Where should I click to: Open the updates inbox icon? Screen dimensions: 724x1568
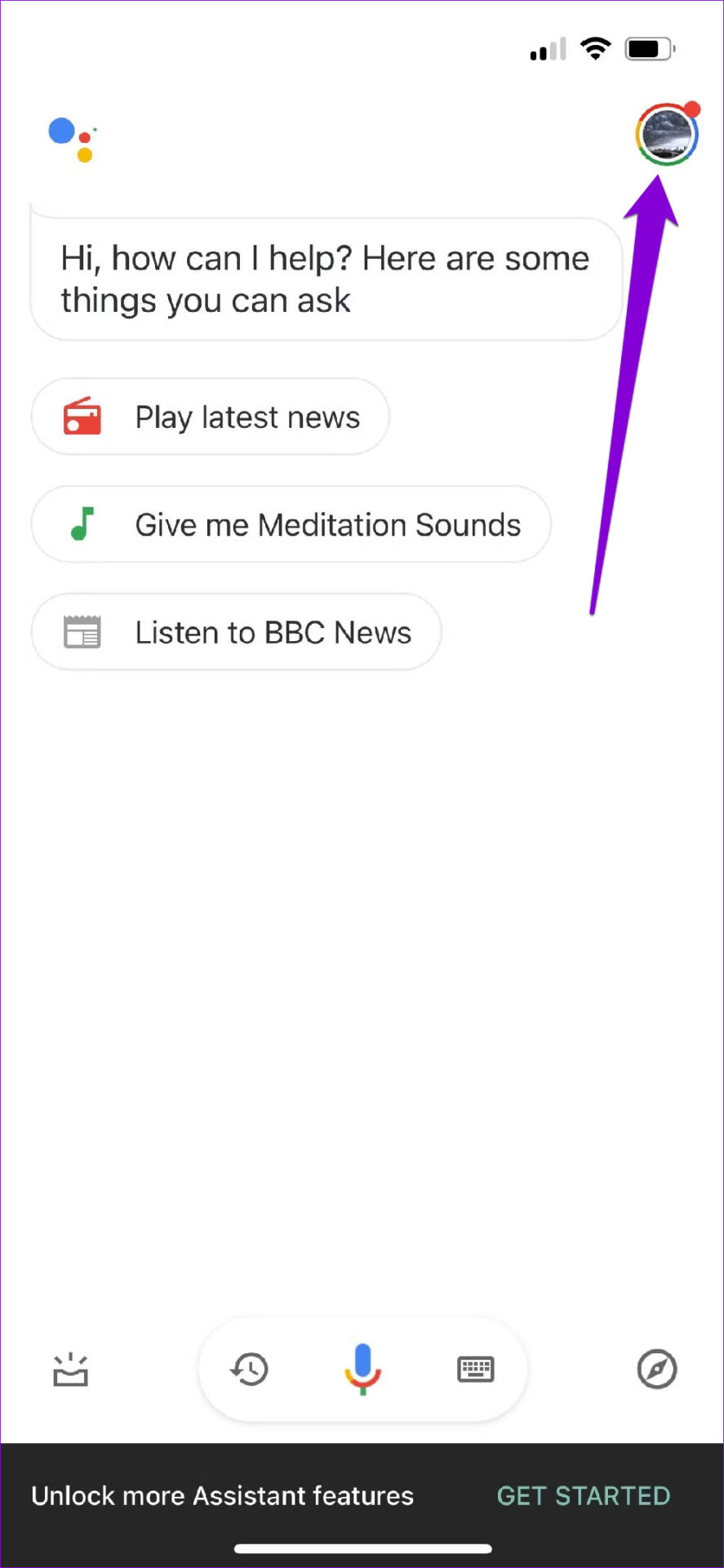click(x=70, y=1370)
